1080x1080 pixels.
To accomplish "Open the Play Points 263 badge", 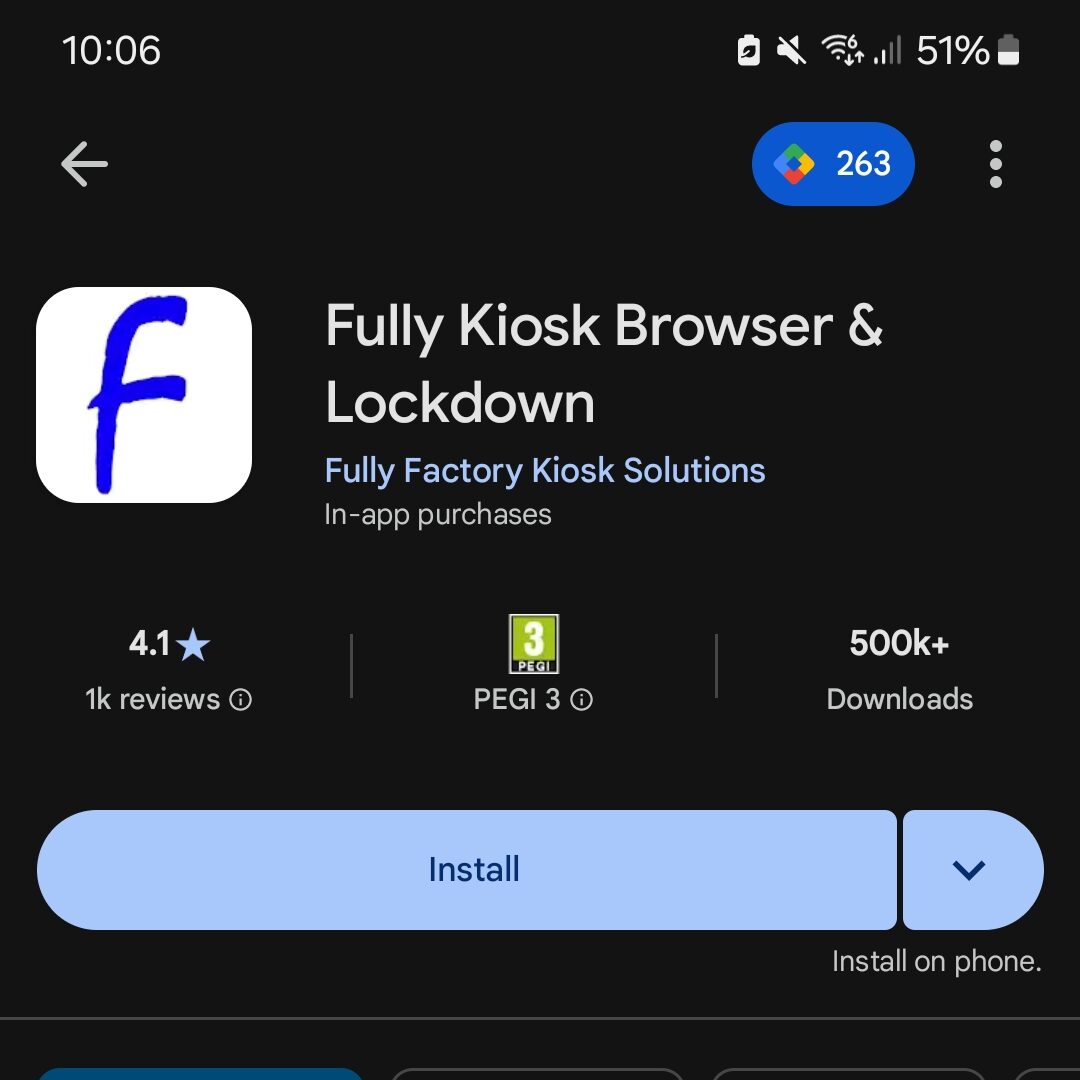I will point(833,164).
